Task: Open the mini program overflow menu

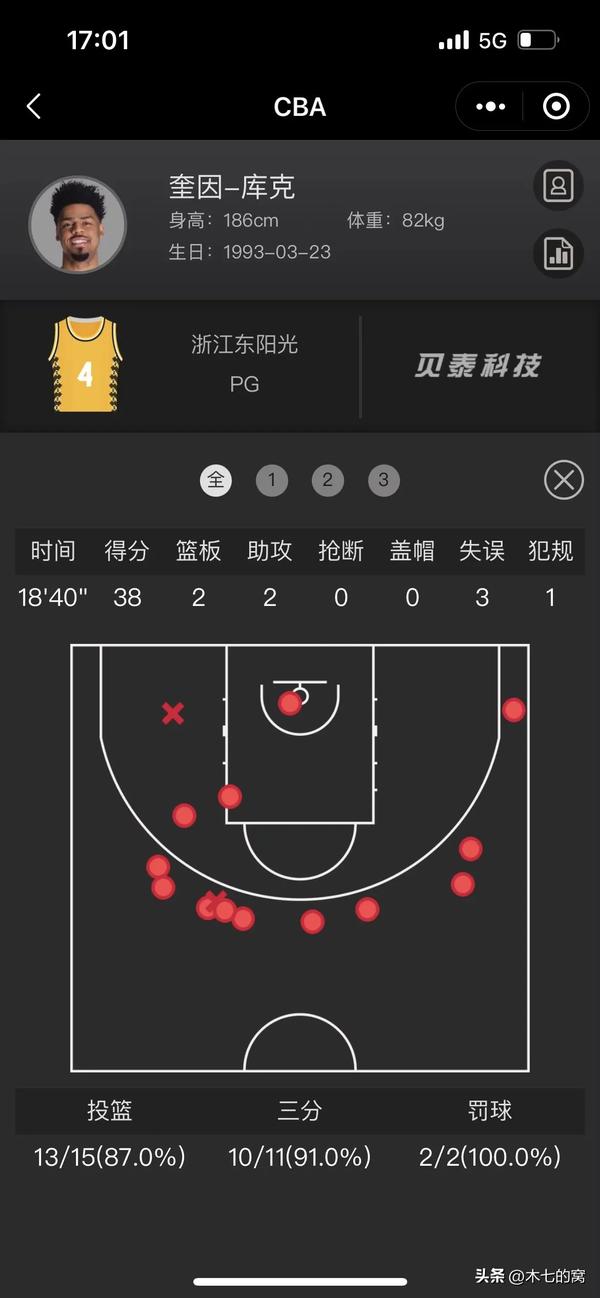Action: click(492, 107)
